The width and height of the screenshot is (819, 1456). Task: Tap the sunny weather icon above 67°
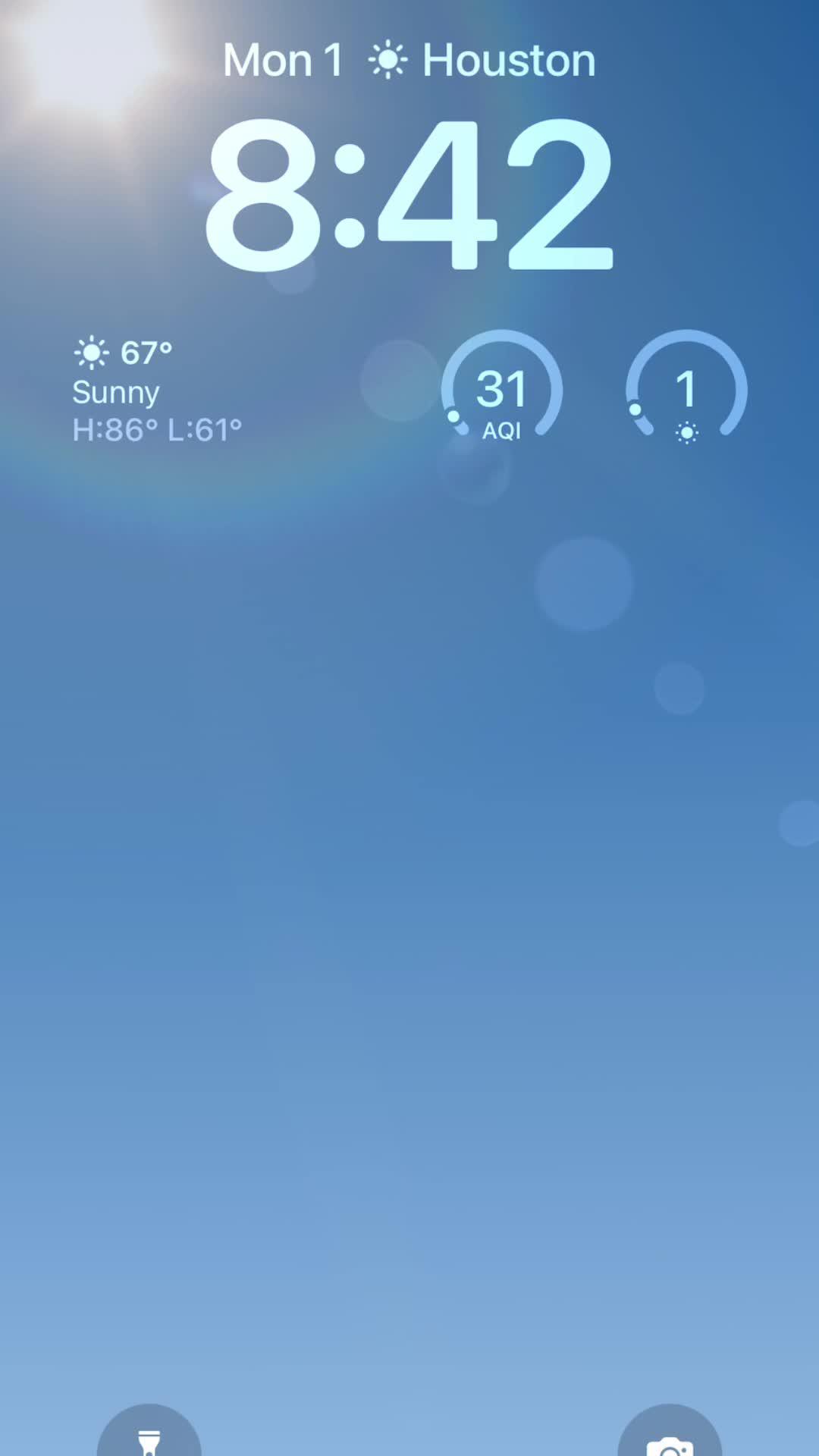tap(91, 352)
